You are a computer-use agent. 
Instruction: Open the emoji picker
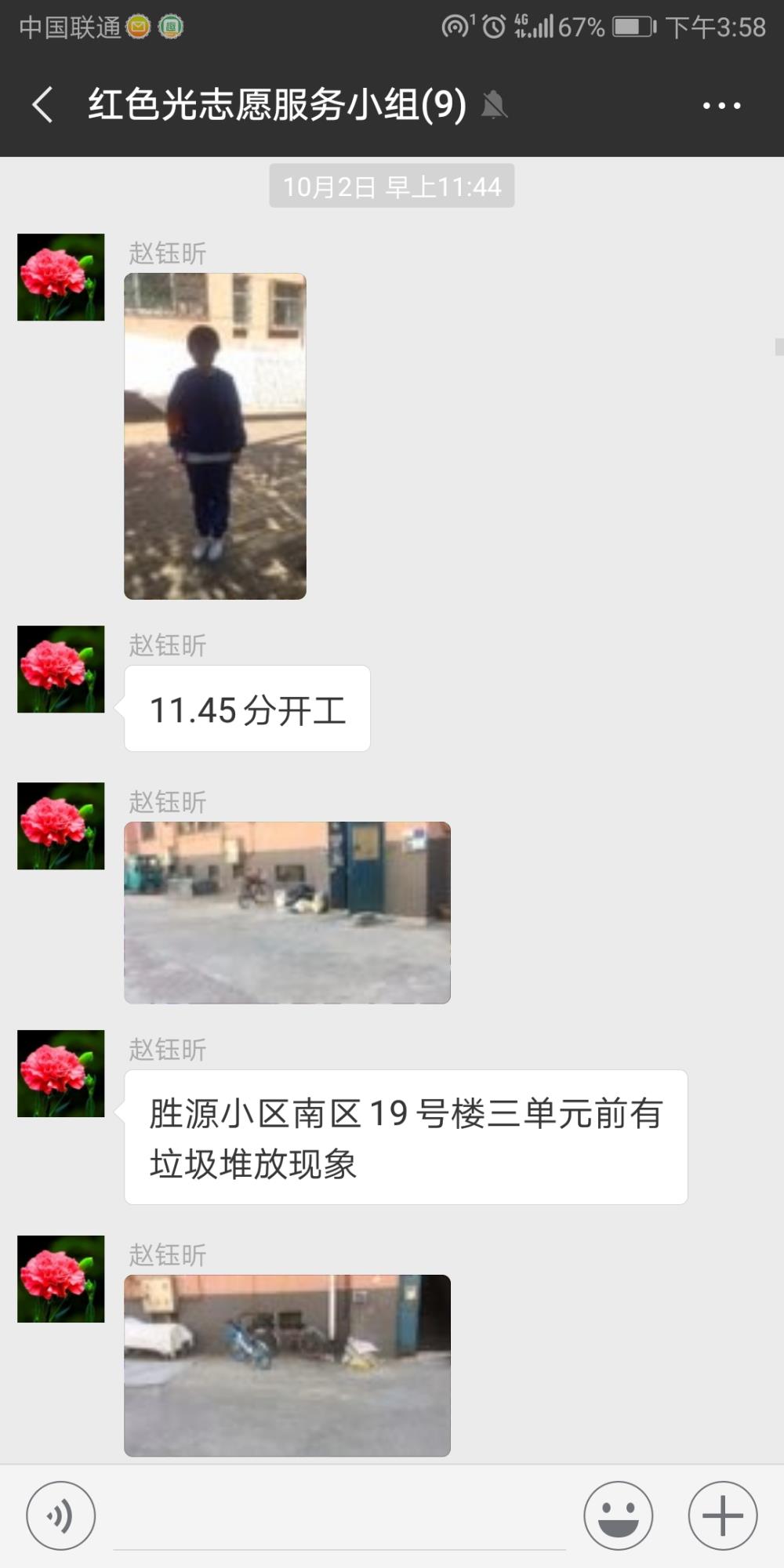click(618, 1515)
